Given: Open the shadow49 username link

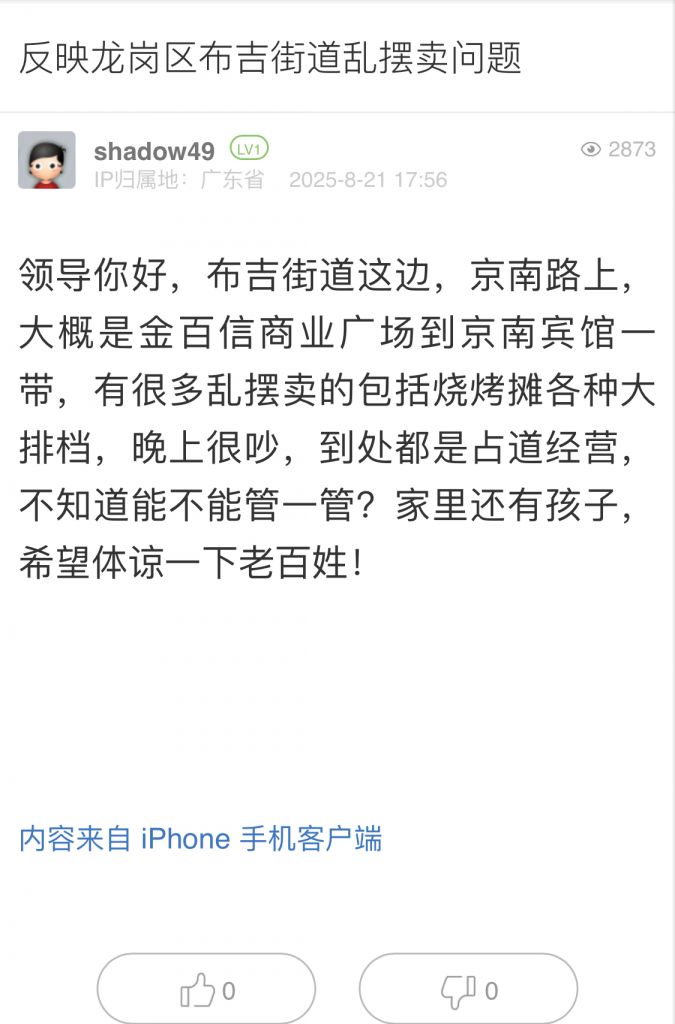Looking at the screenshot, I should pyautogui.click(x=154, y=151).
